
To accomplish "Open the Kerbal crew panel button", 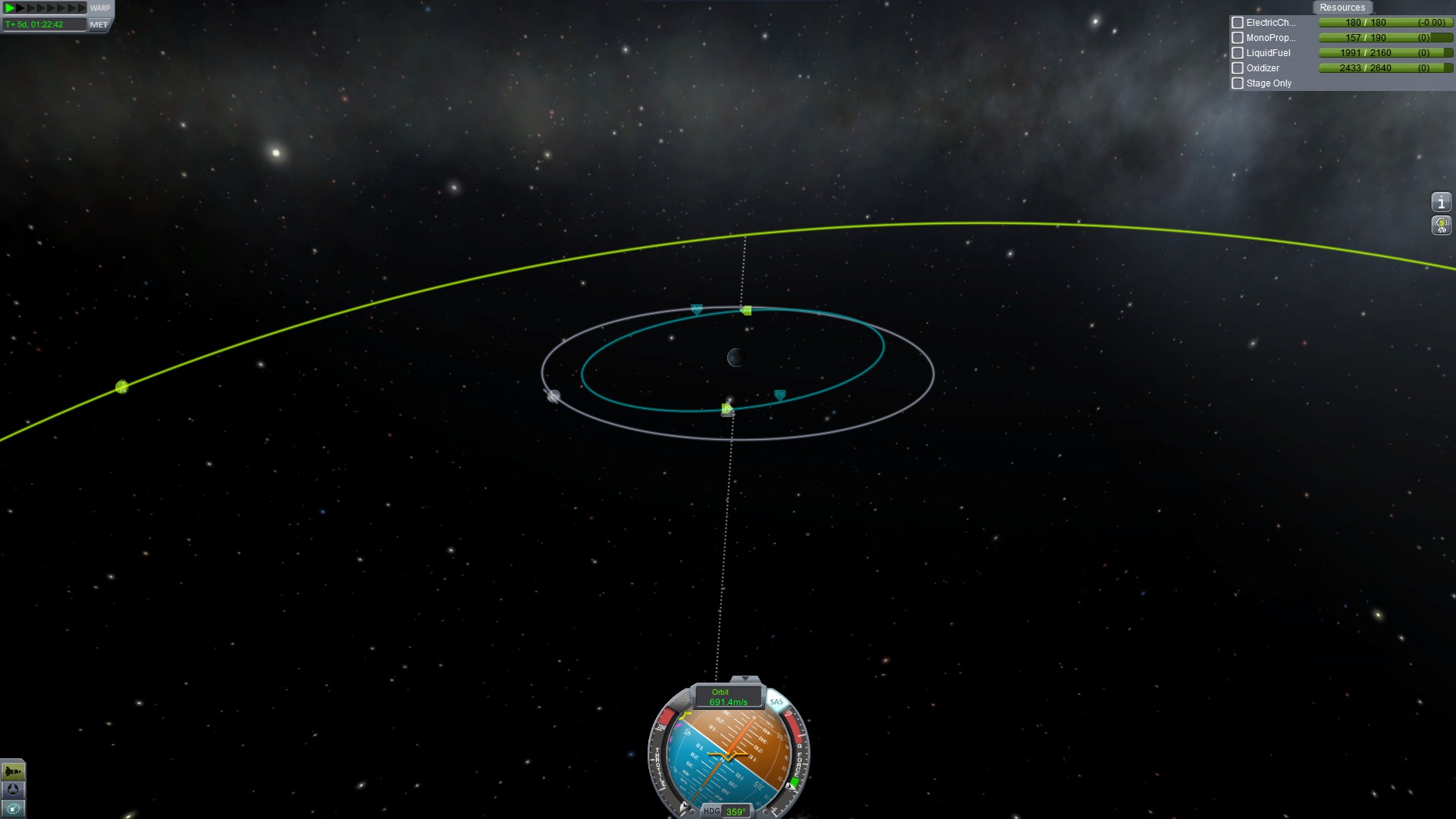I will click(1441, 225).
